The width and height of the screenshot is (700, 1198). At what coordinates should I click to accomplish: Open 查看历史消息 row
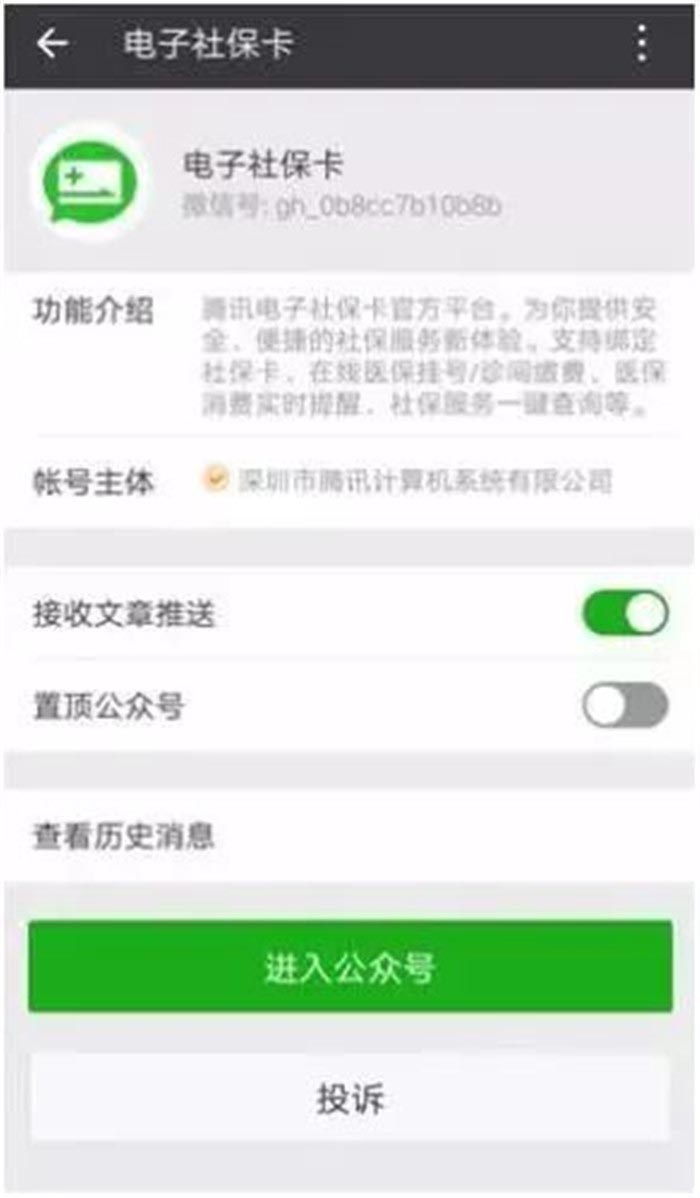[350, 836]
